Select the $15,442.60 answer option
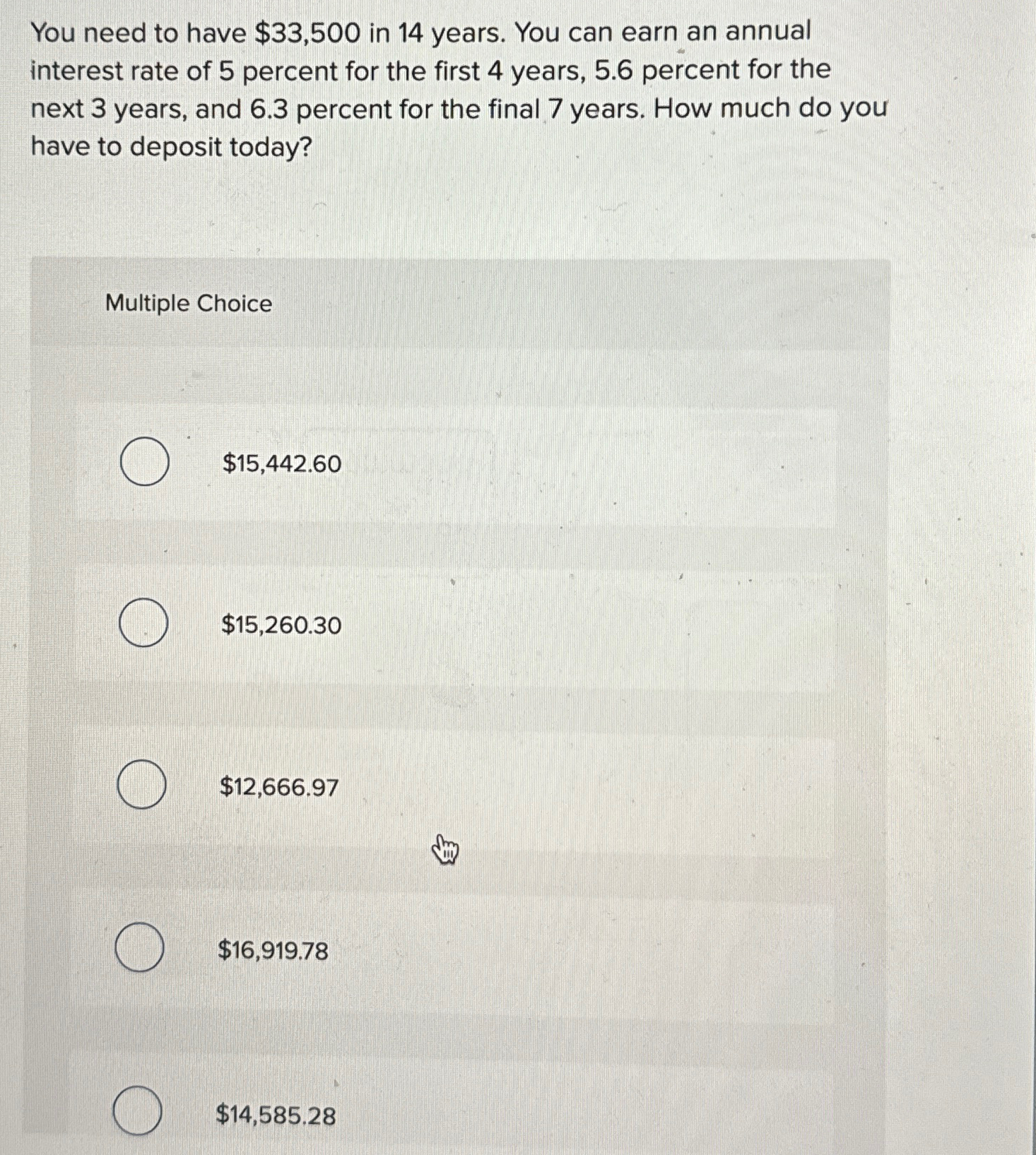The height and width of the screenshot is (1155, 1036). coord(144,463)
